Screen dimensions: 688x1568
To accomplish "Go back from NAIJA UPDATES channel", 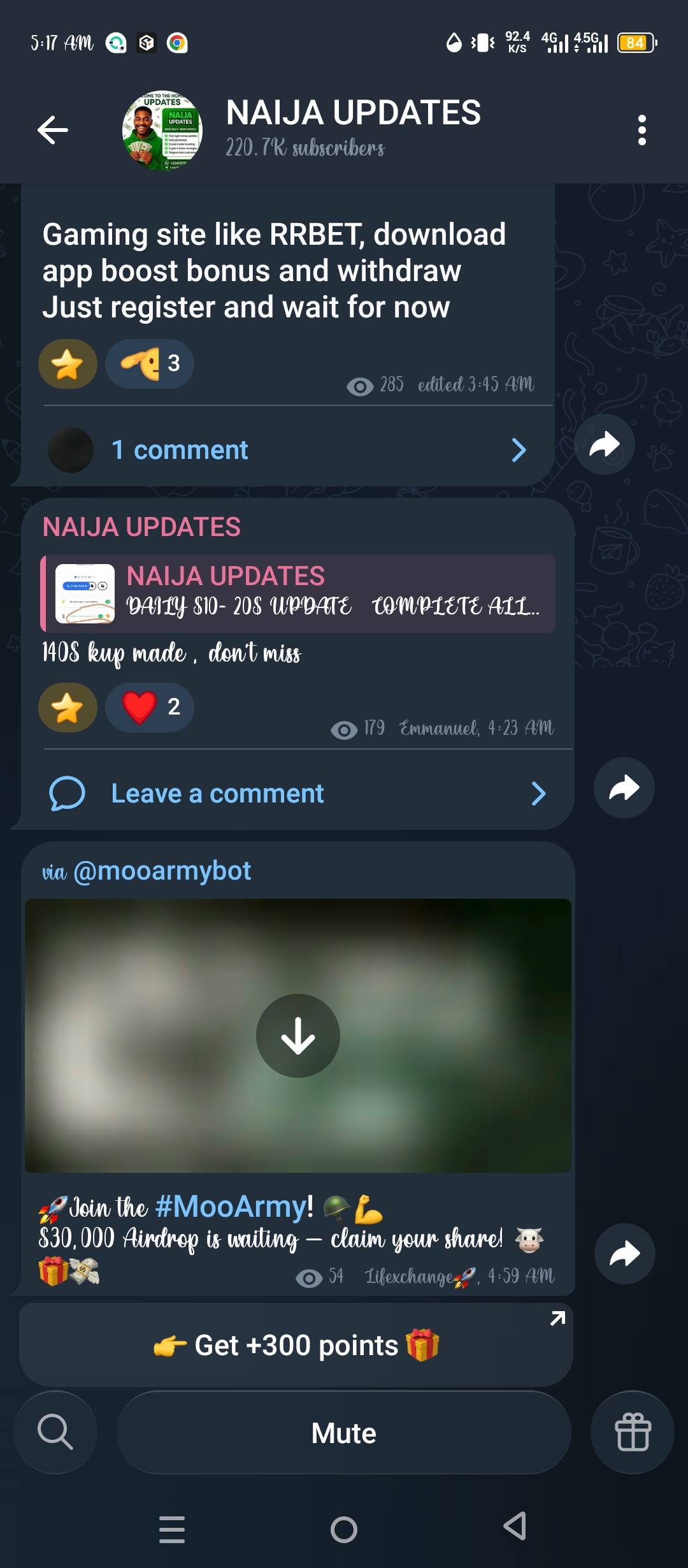I will [x=53, y=130].
